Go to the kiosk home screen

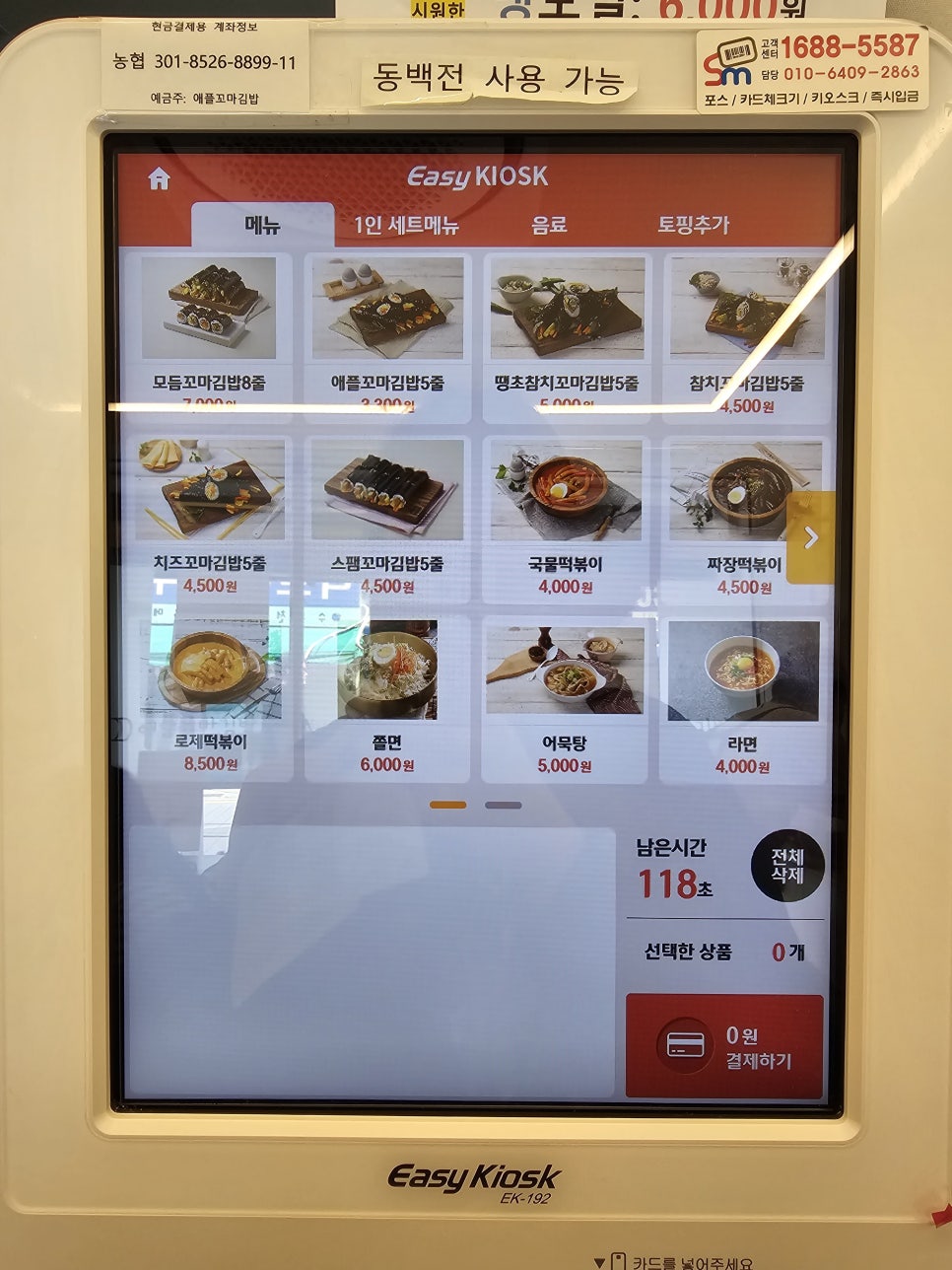[159, 178]
